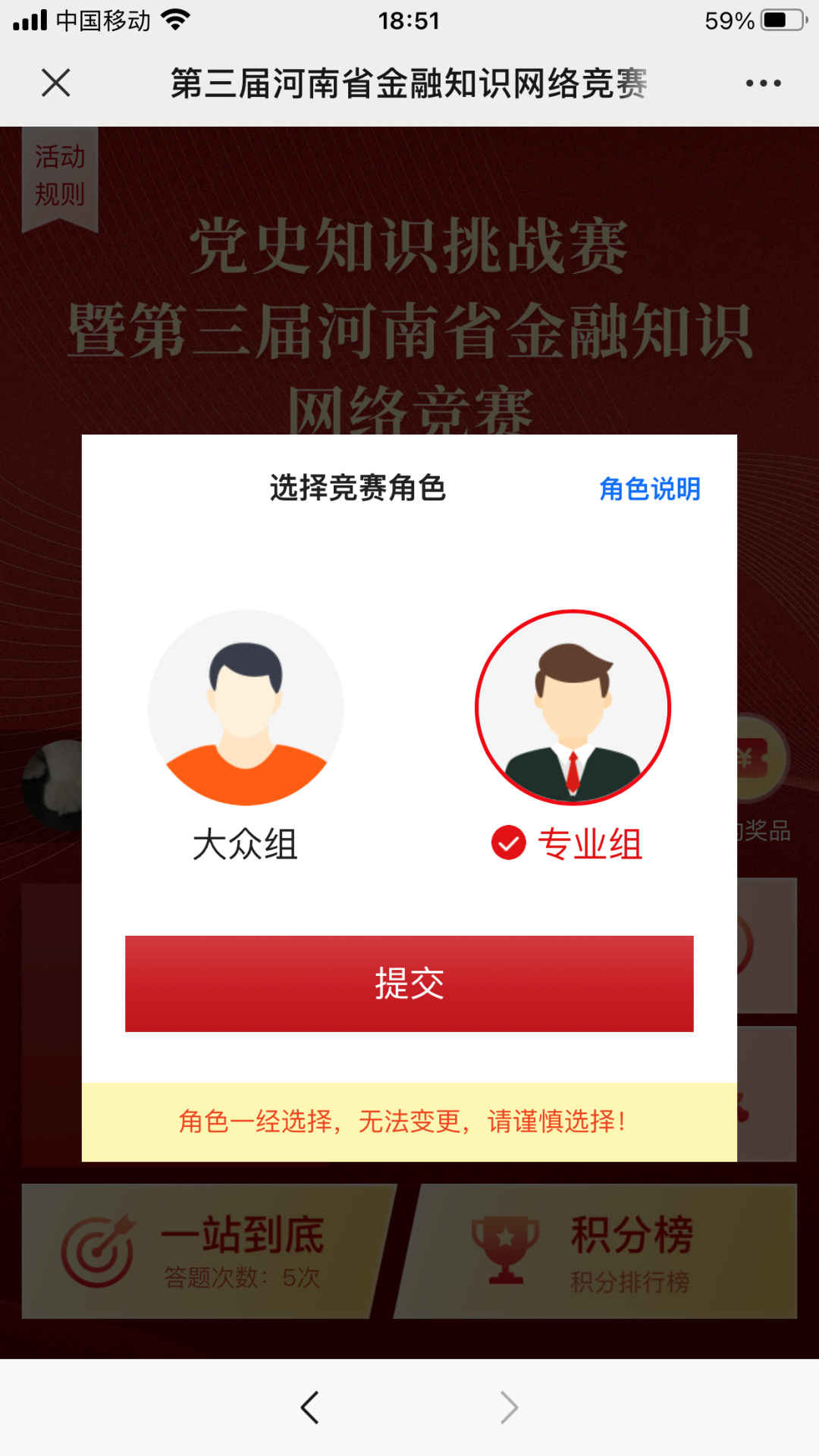Open the three-dot more options menu
The image size is (819, 1456).
coord(763,83)
